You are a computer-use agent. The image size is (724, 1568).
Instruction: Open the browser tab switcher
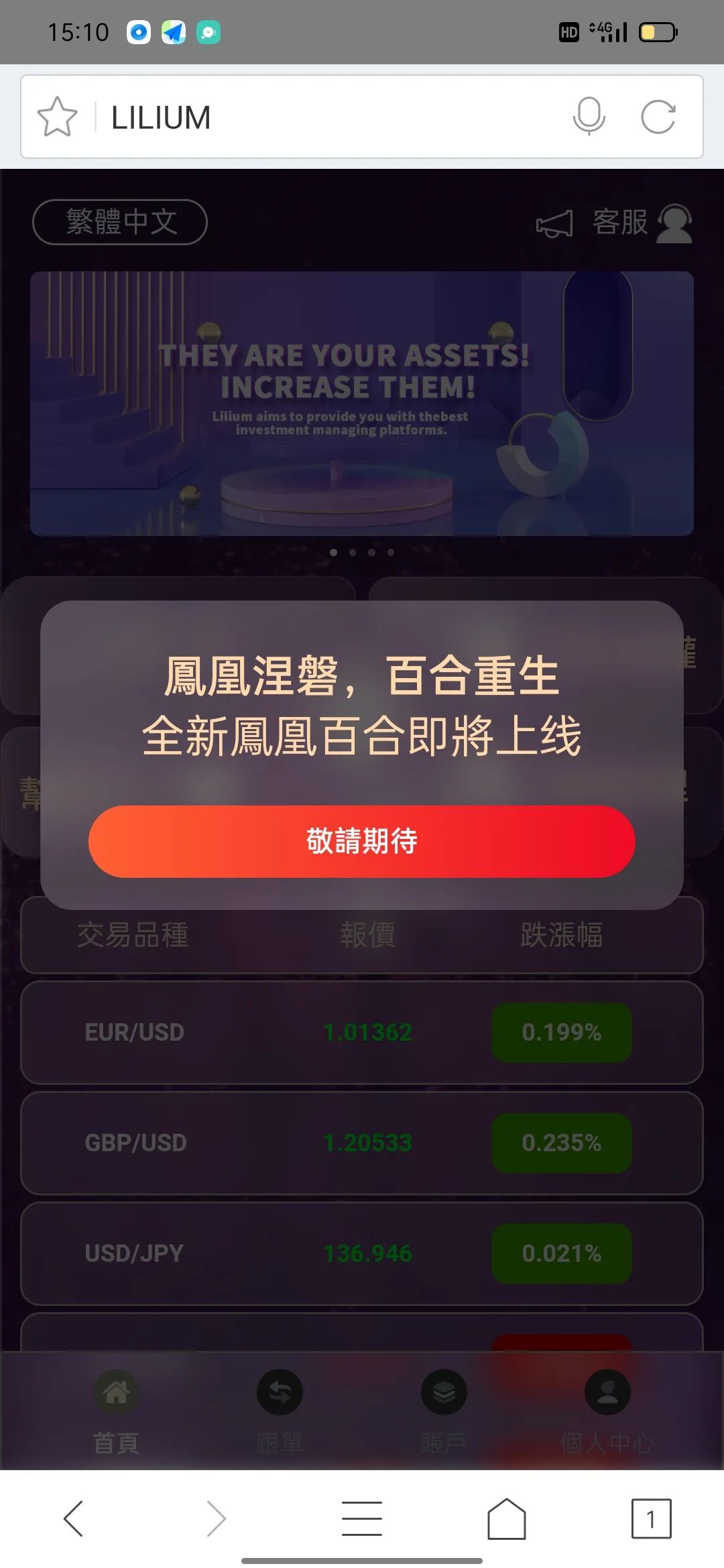click(650, 1518)
